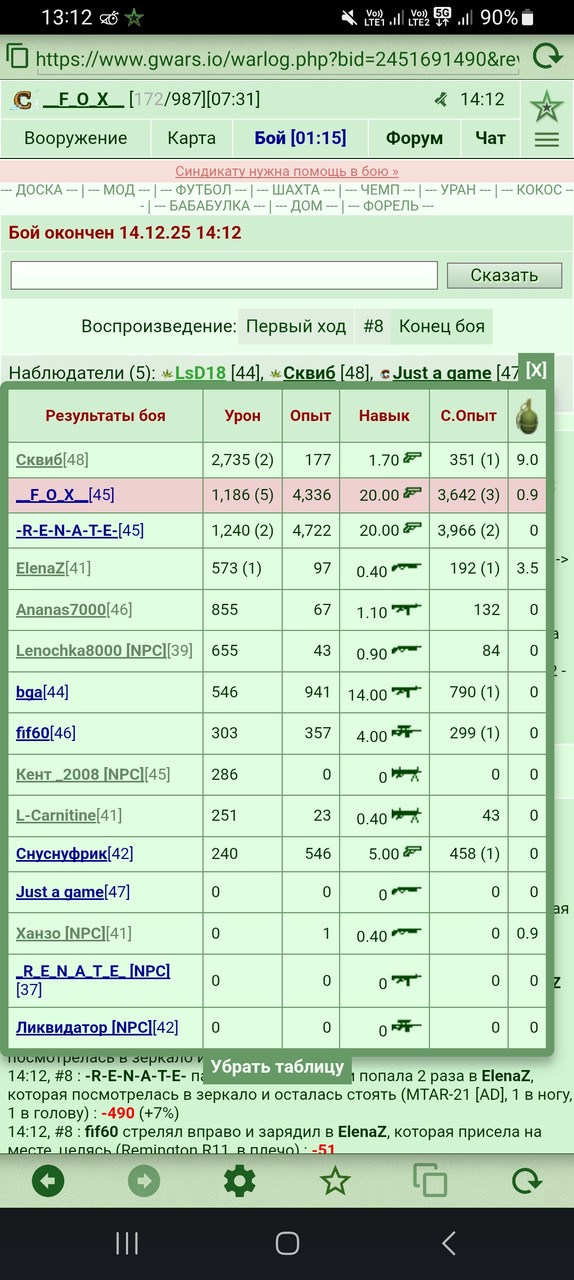Switch to the Карта tab
This screenshot has width=574, height=1280.
191,138
